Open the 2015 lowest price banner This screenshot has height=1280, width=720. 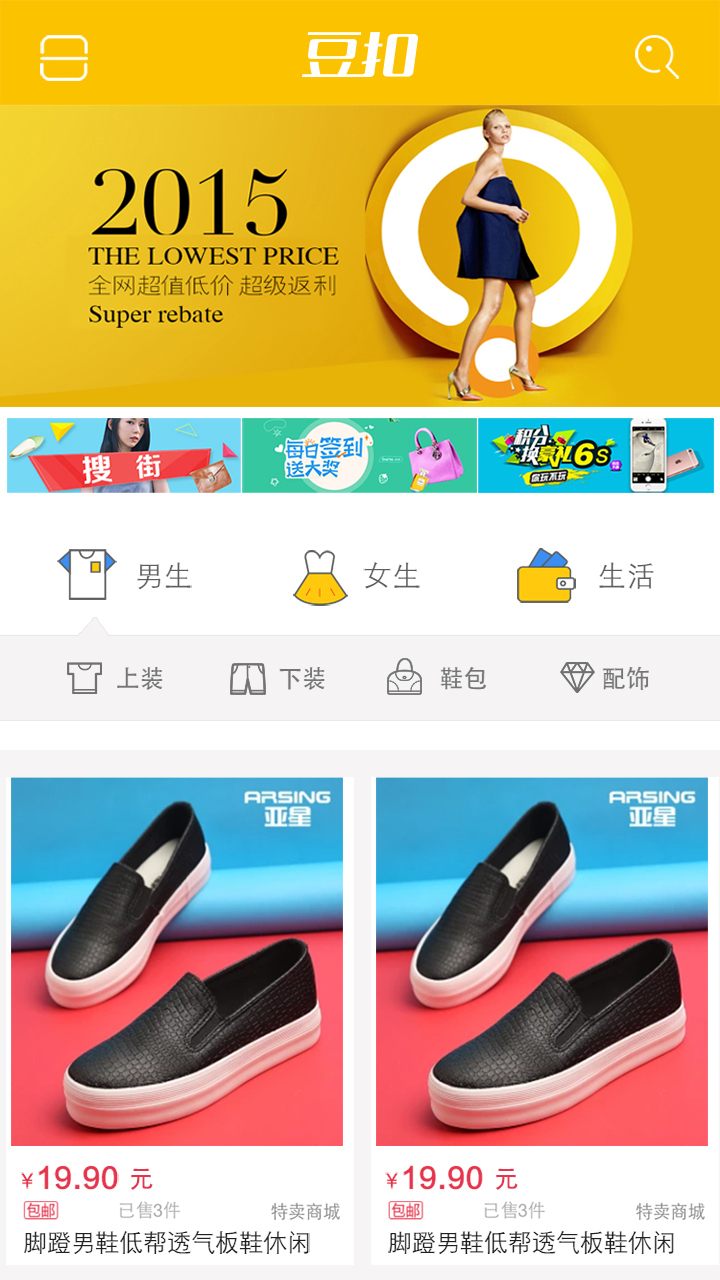click(x=360, y=256)
